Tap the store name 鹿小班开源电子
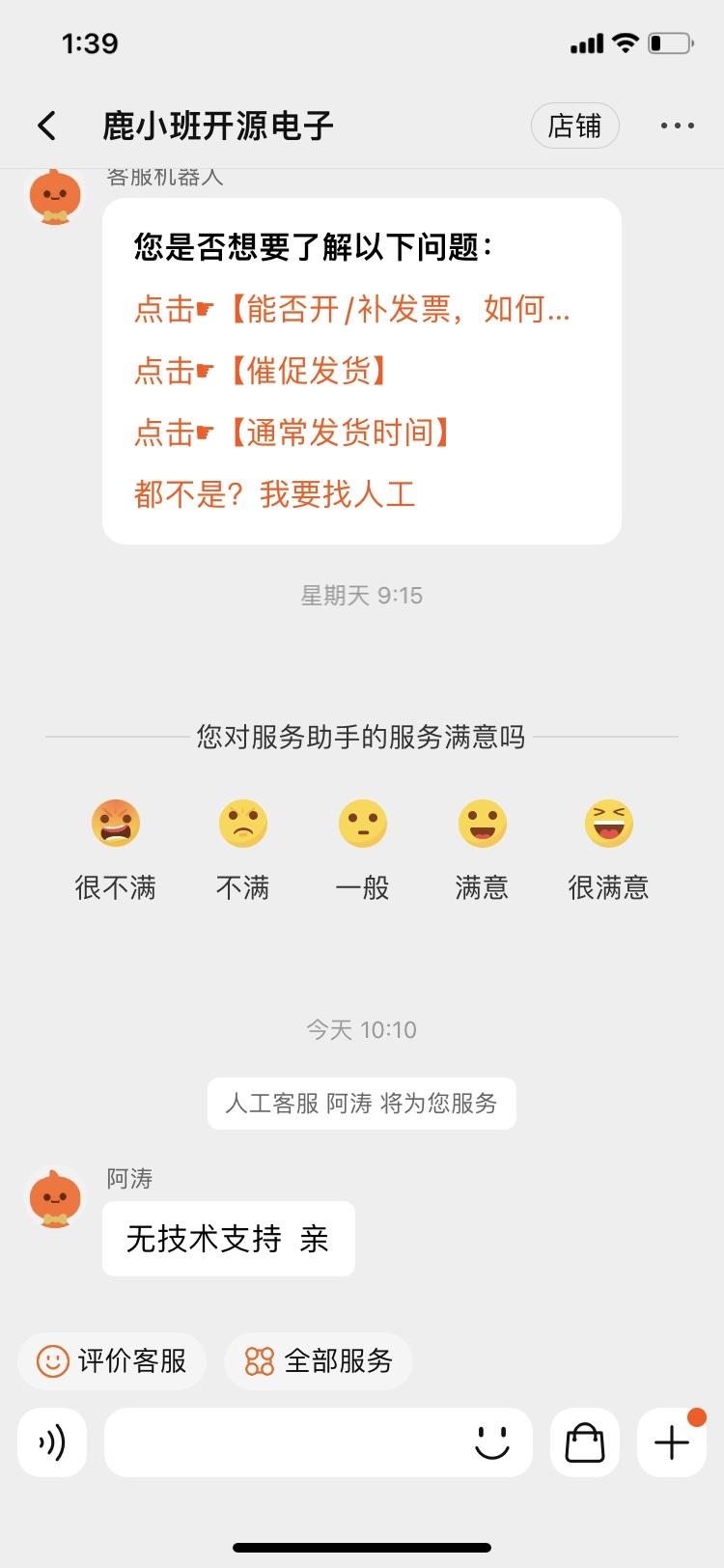 (x=220, y=126)
